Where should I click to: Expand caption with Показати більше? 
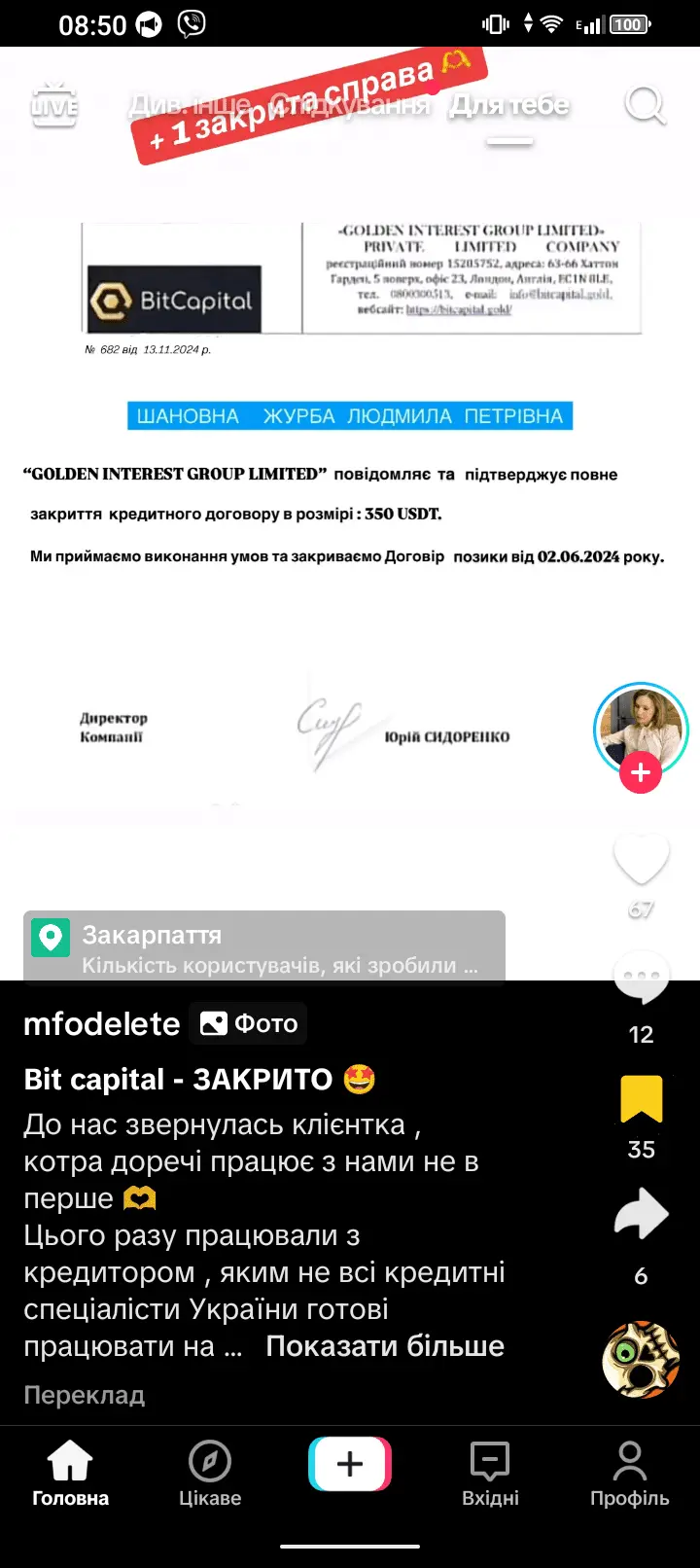385,1346
